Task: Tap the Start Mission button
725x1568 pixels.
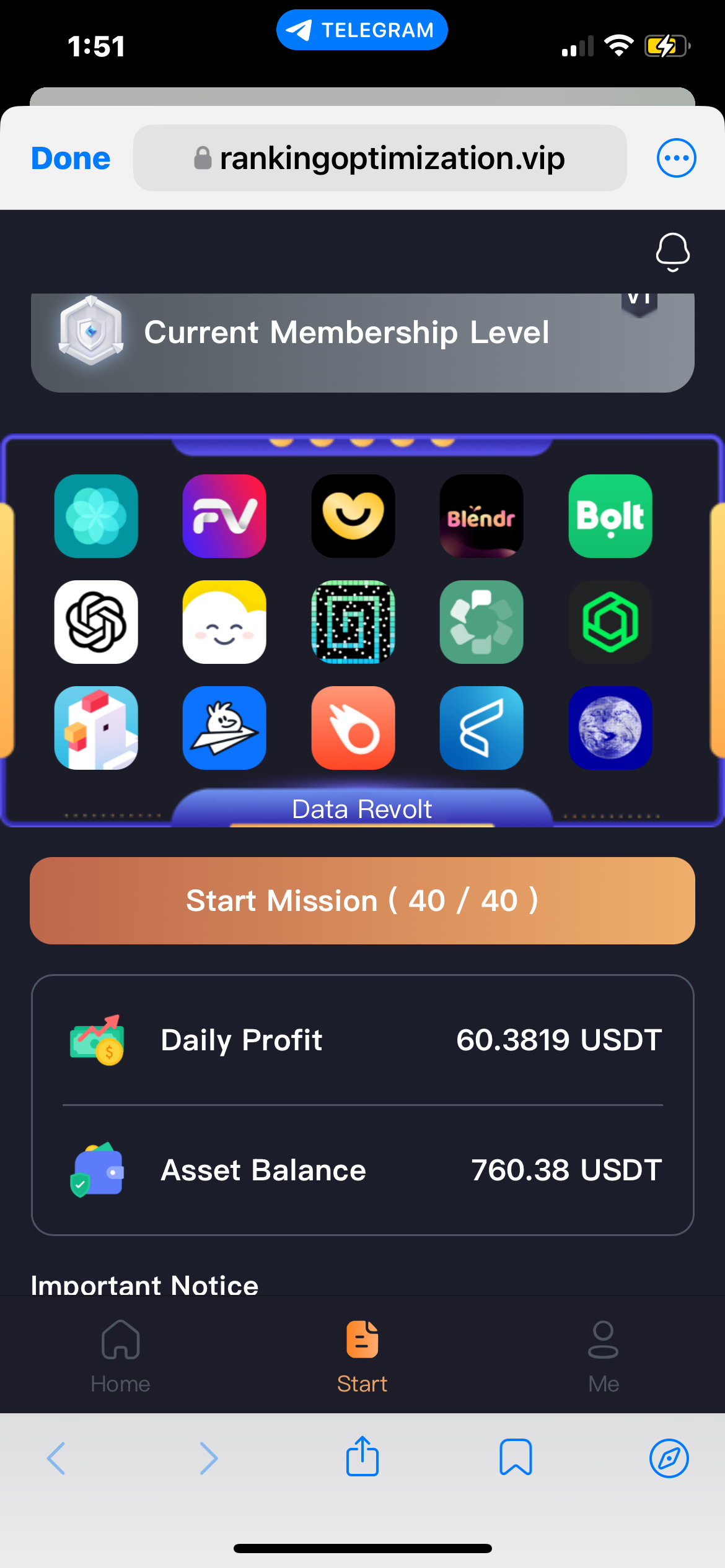Action: pyautogui.click(x=362, y=900)
